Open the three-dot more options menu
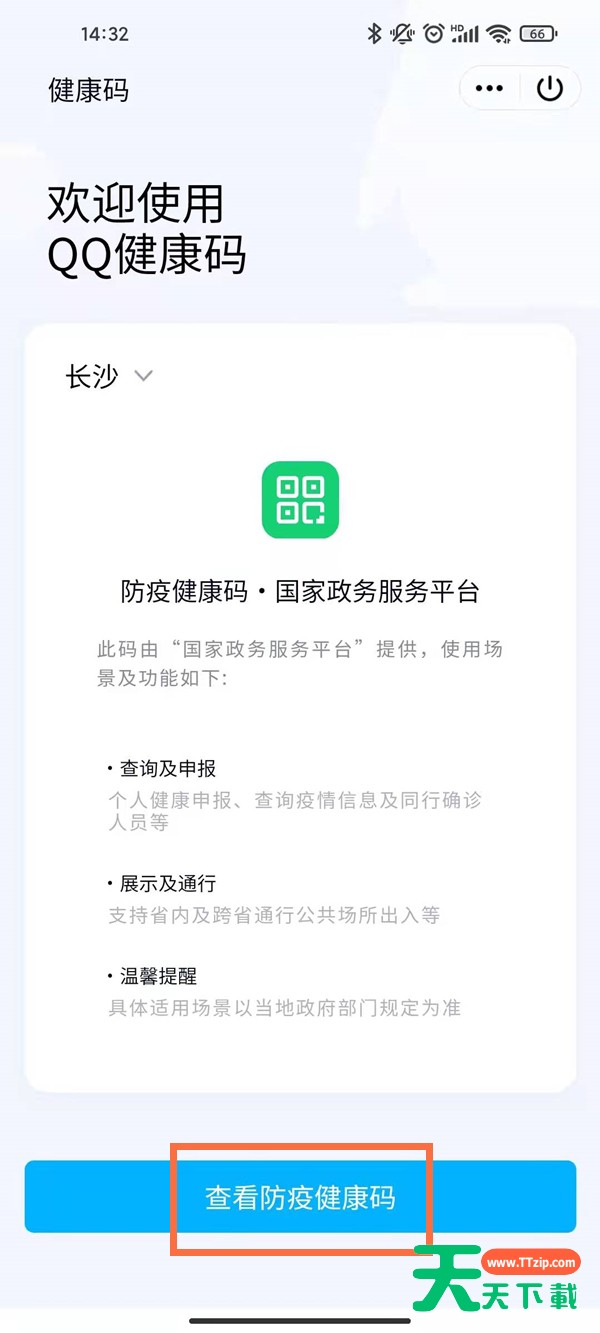 pos(490,89)
